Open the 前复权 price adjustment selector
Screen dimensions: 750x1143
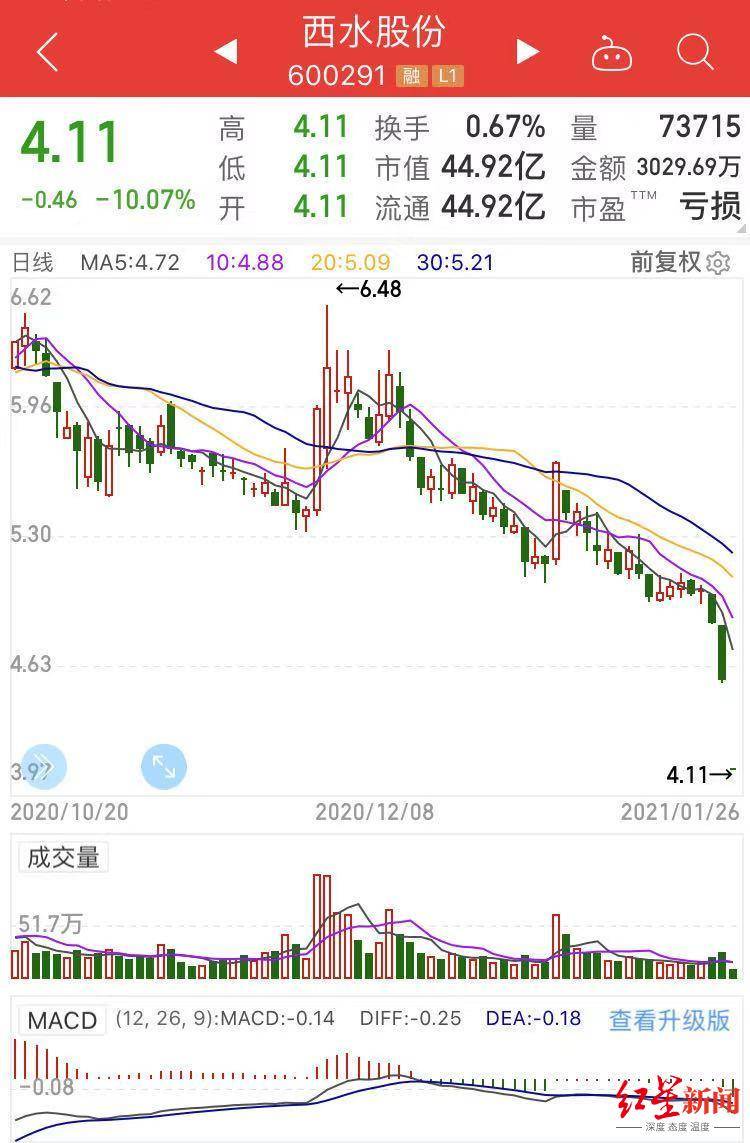(664, 259)
